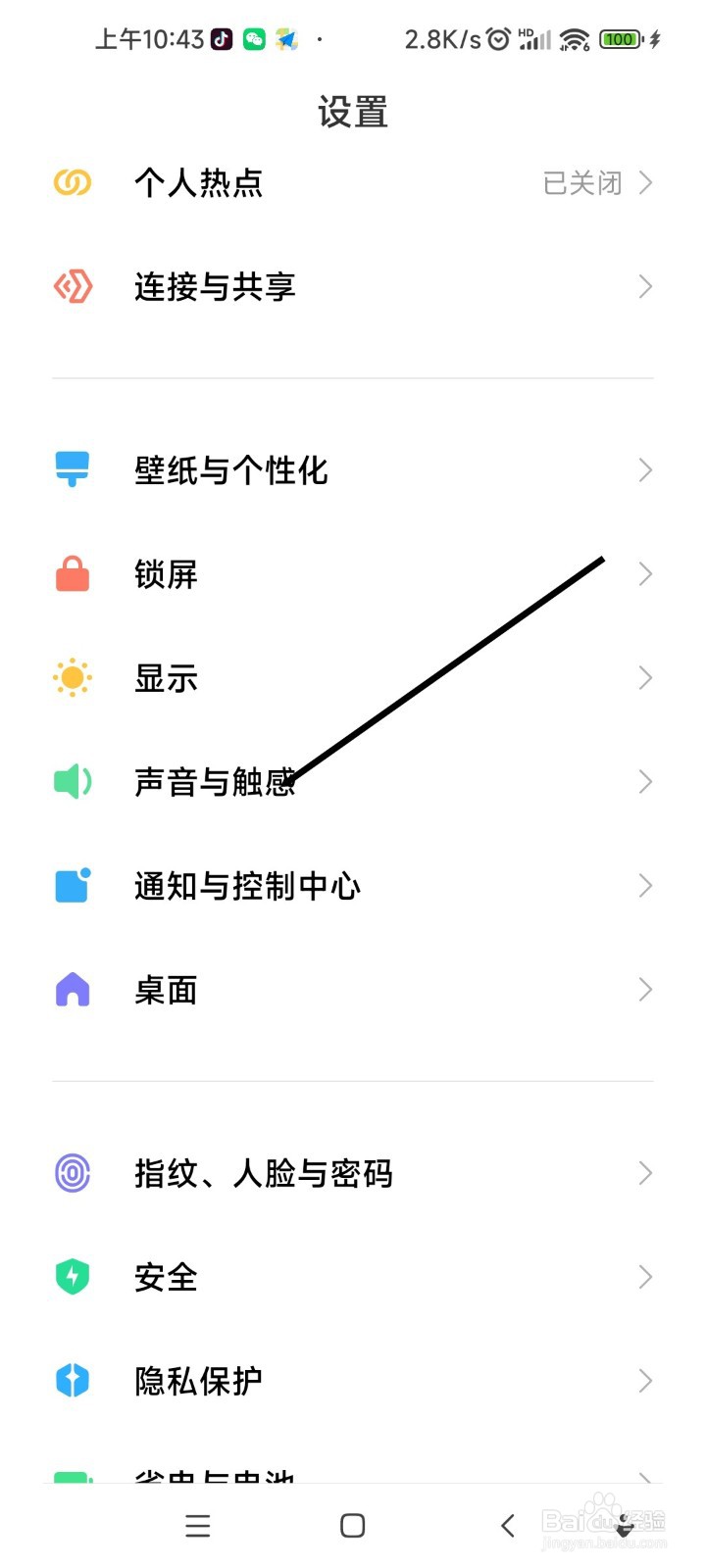Open Wallpaper & Personalization via its icon
The image size is (706, 1568).
(x=71, y=469)
